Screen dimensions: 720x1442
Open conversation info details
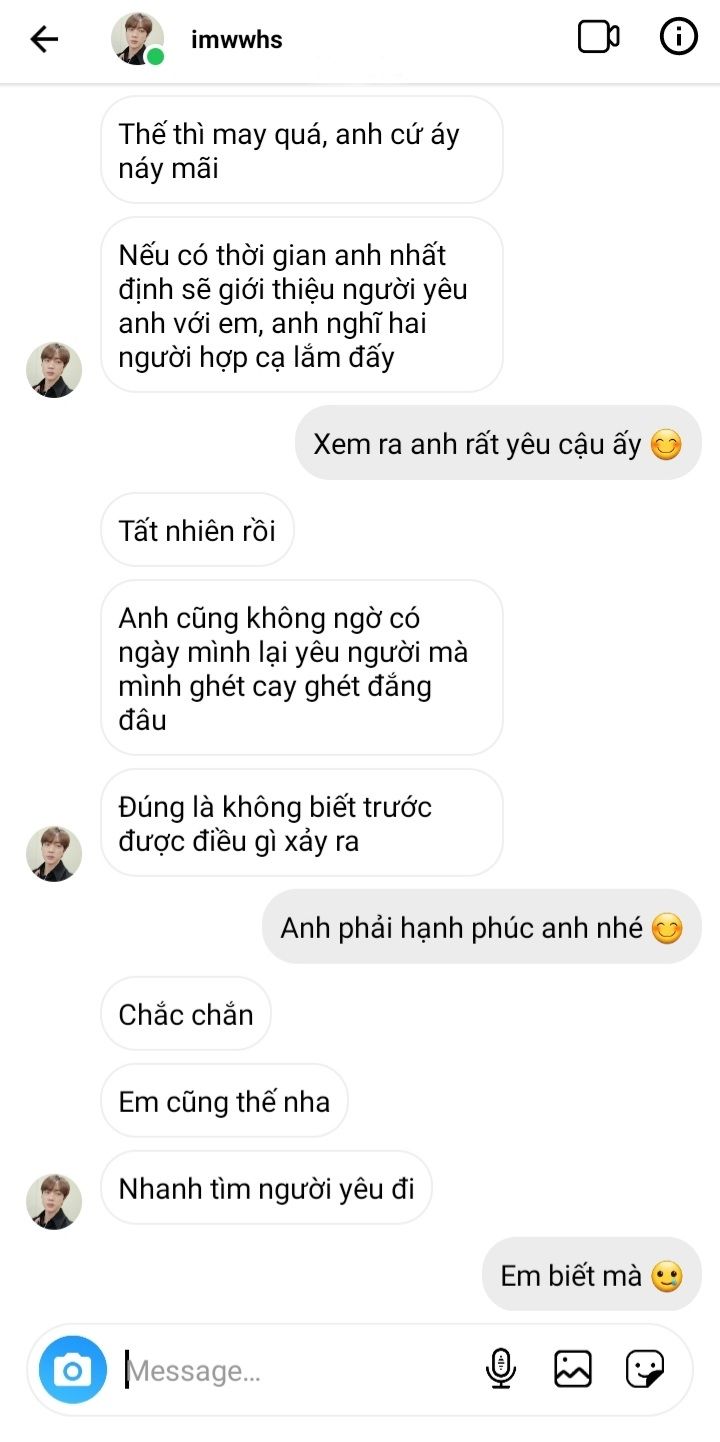[x=678, y=38]
